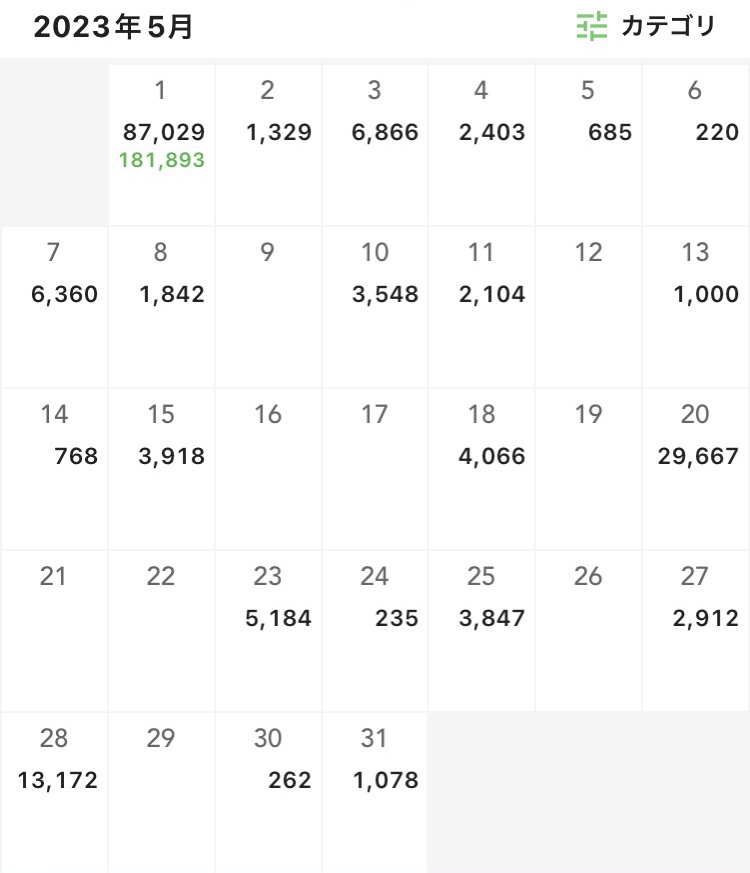Select May 28 showing 13,172
Image resolution: width=750 pixels, height=873 pixels.
pos(54,793)
